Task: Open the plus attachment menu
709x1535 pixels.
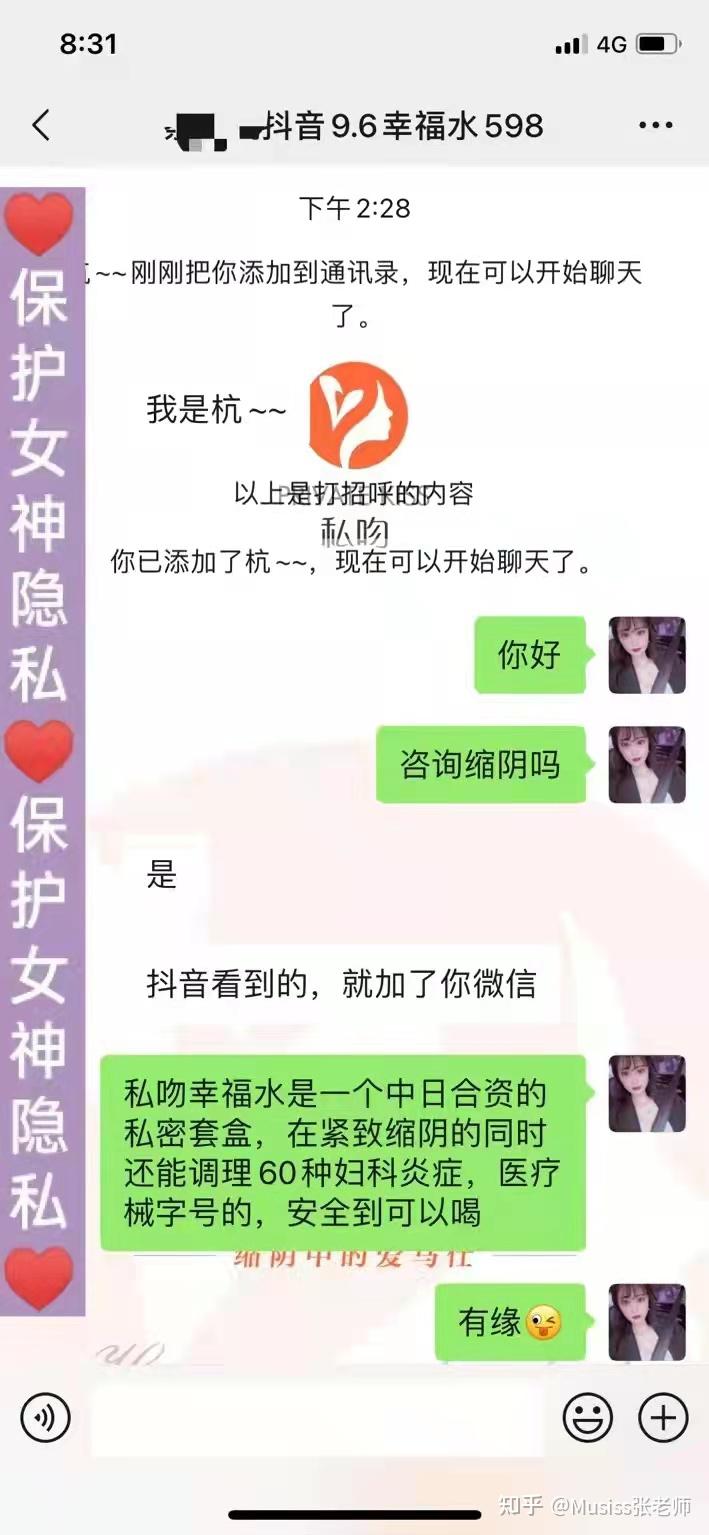Action: point(663,1418)
